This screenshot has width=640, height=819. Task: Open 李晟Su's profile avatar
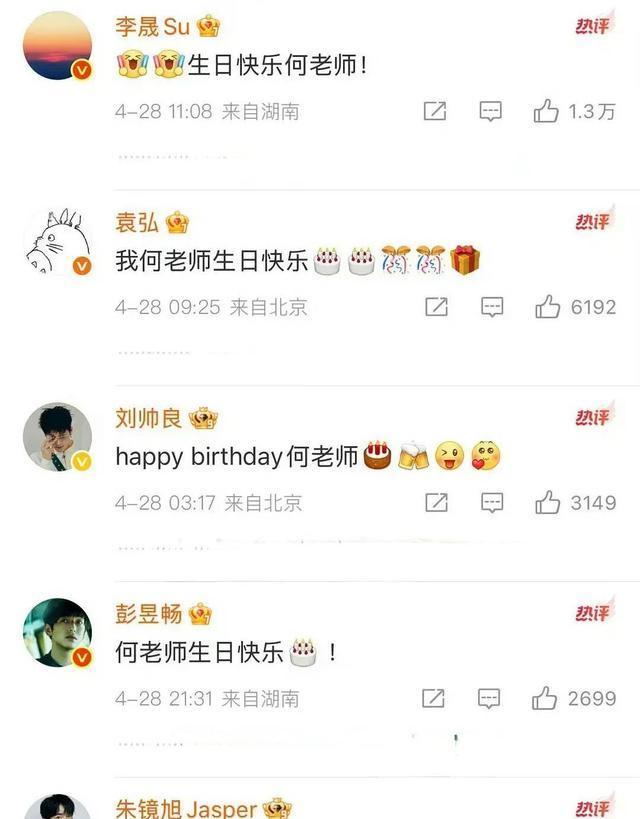pyautogui.click(x=57, y=45)
